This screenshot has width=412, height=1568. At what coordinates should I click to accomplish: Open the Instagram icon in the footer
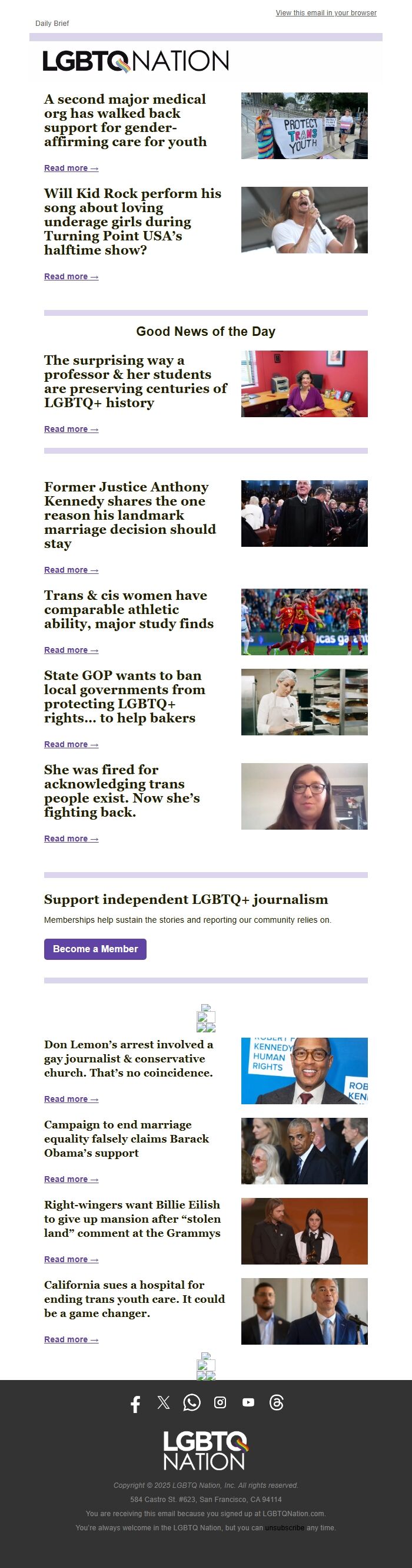pyautogui.click(x=220, y=1402)
